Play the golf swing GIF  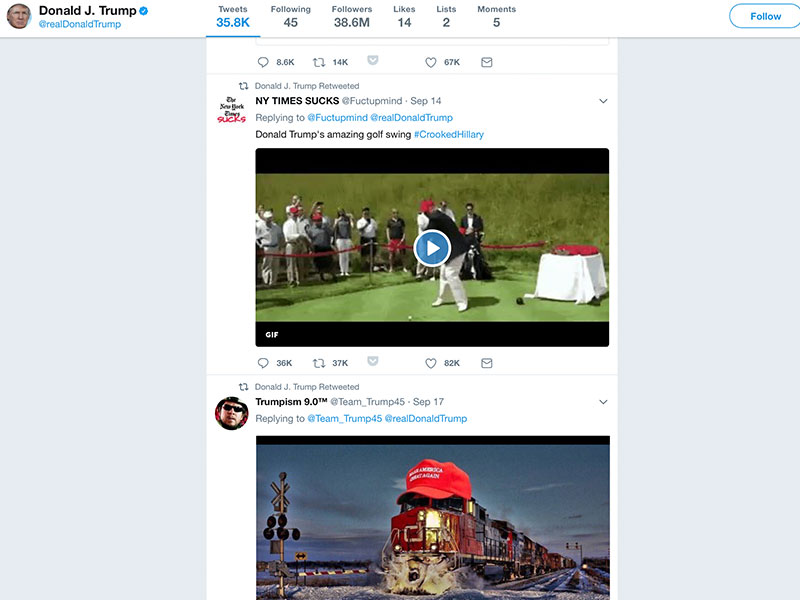(432, 247)
